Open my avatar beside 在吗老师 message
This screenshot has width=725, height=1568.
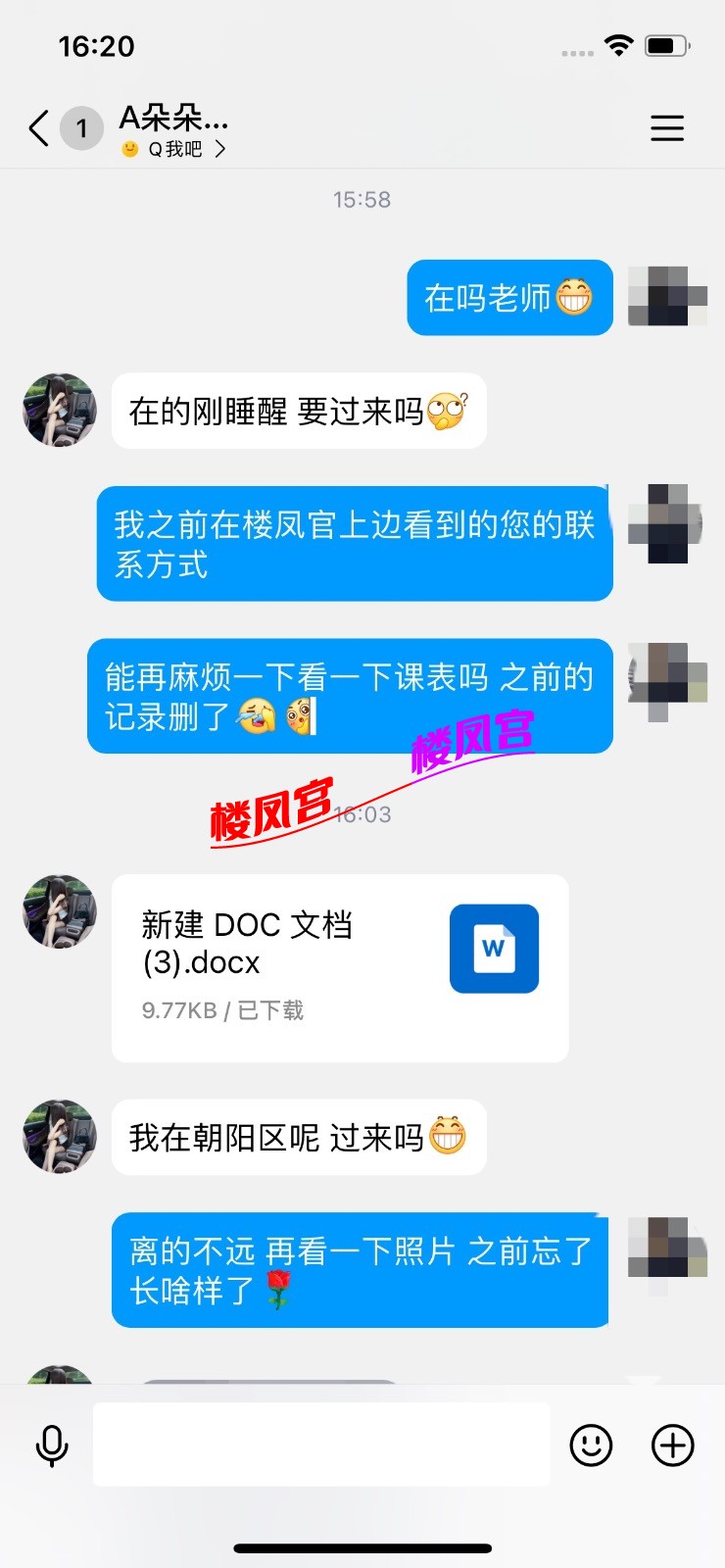[x=667, y=296]
